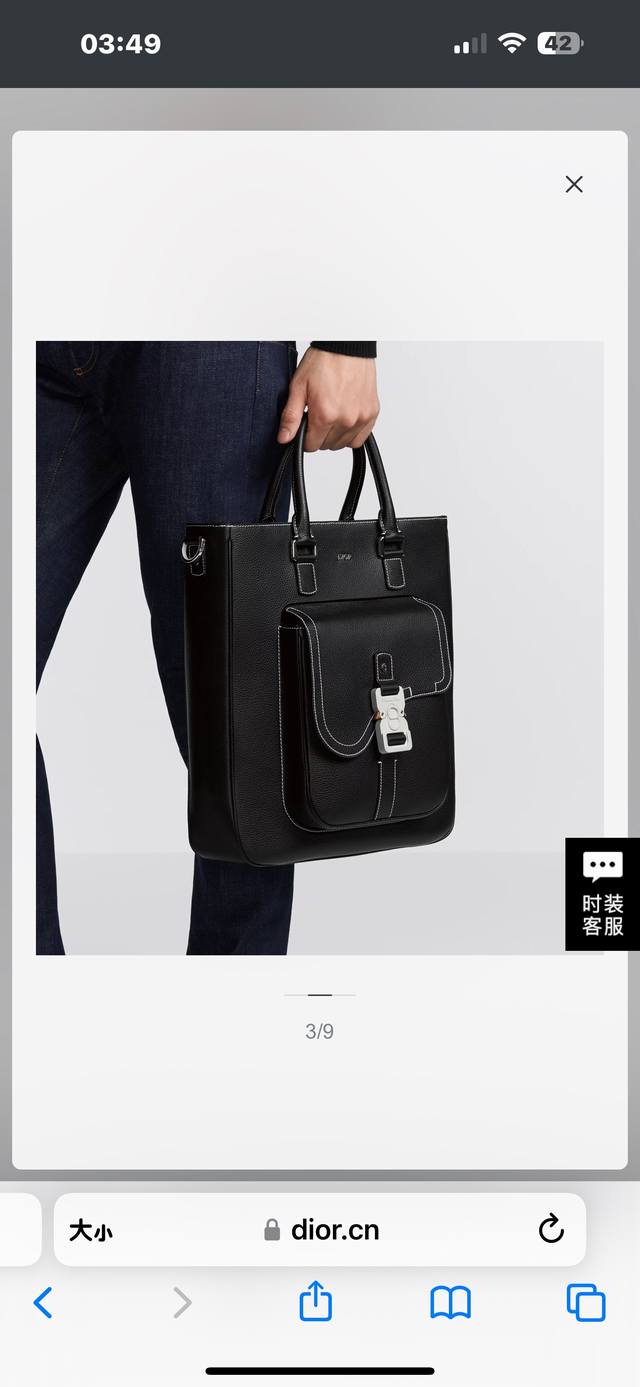The width and height of the screenshot is (640, 1387).
Task: Go back to the previous page
Action: pyautogui.click(x=43, y=1302)
